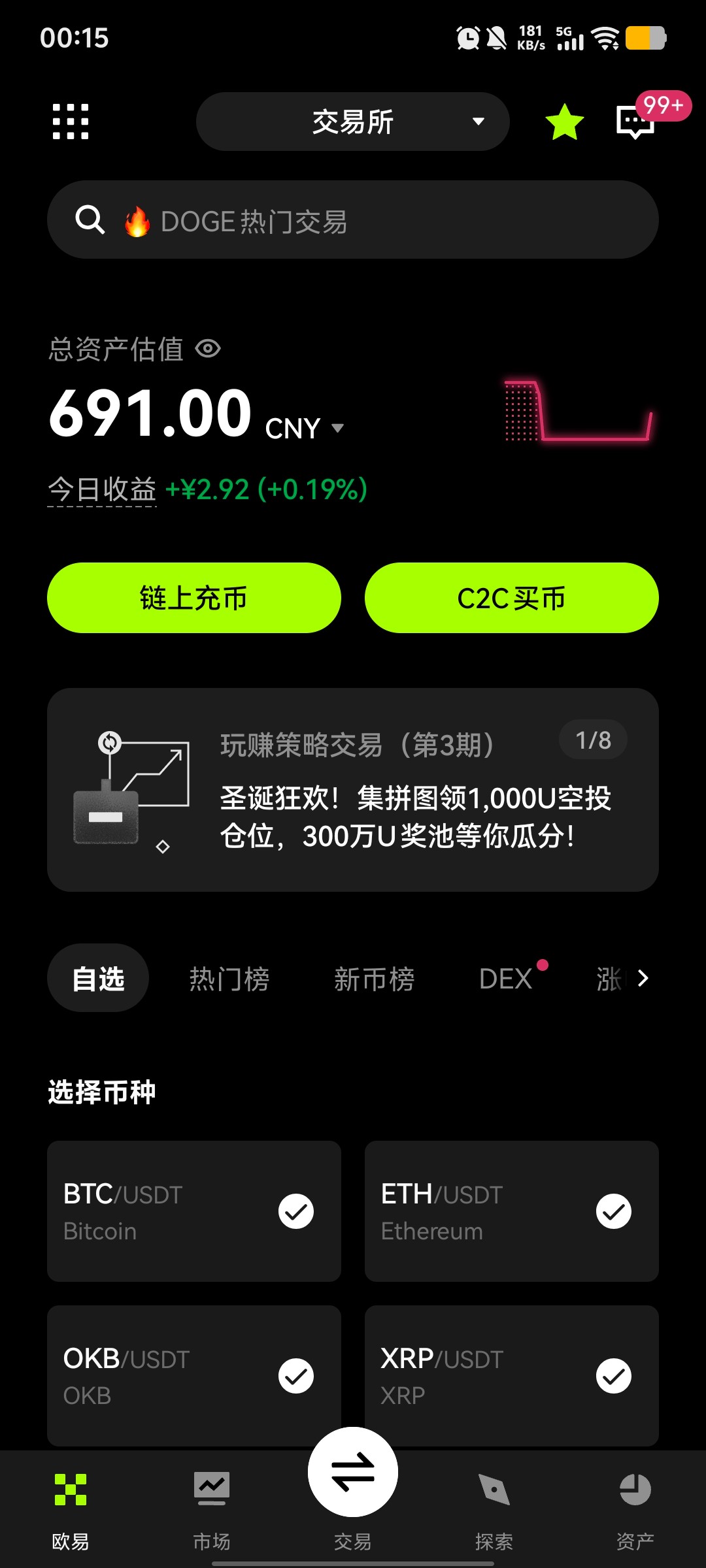Uncheck the ETH/USDT pair
The height and width of the screenshot is (1568, 706).
[613, 1211]
